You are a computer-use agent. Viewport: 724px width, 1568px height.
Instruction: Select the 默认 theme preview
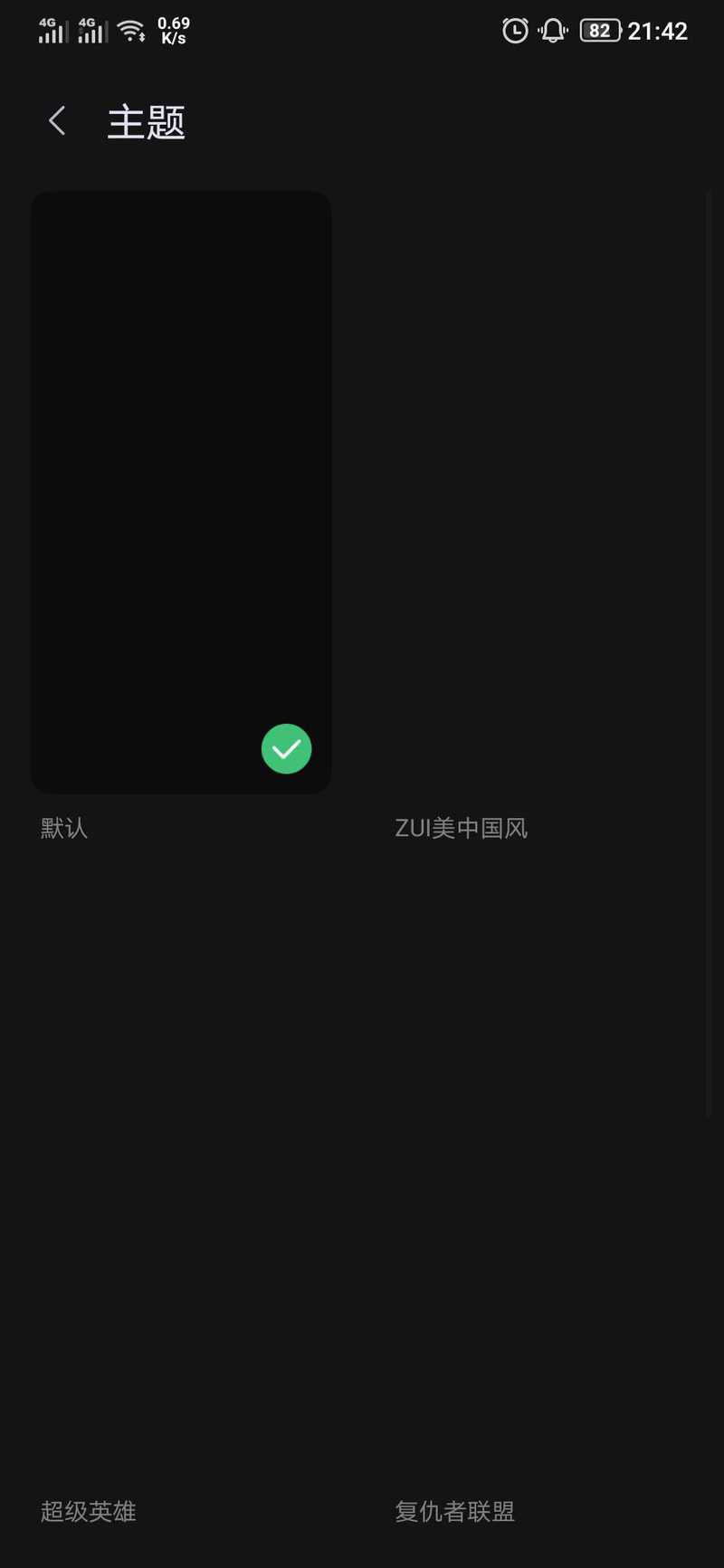(x=181, y=492)
